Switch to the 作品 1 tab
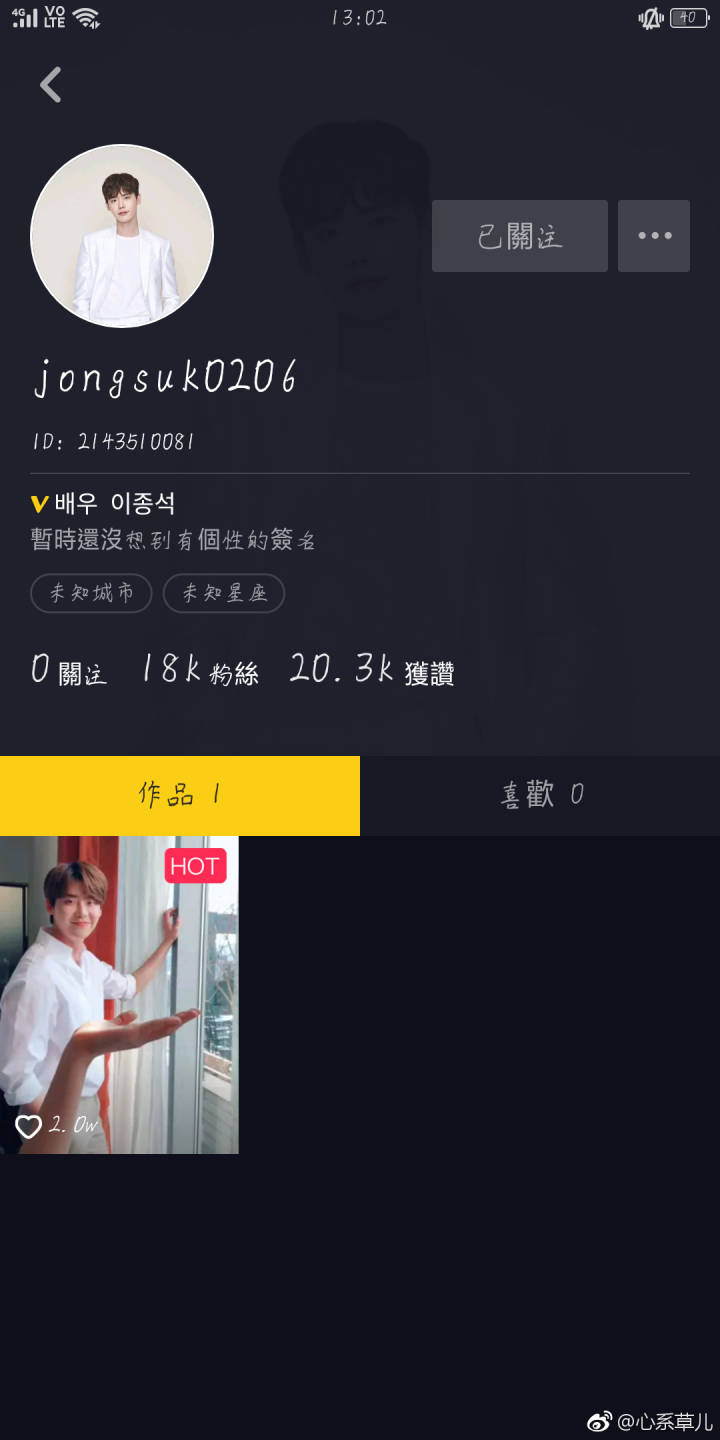Viewport: 720px width, 1440px height. point(180,795)
